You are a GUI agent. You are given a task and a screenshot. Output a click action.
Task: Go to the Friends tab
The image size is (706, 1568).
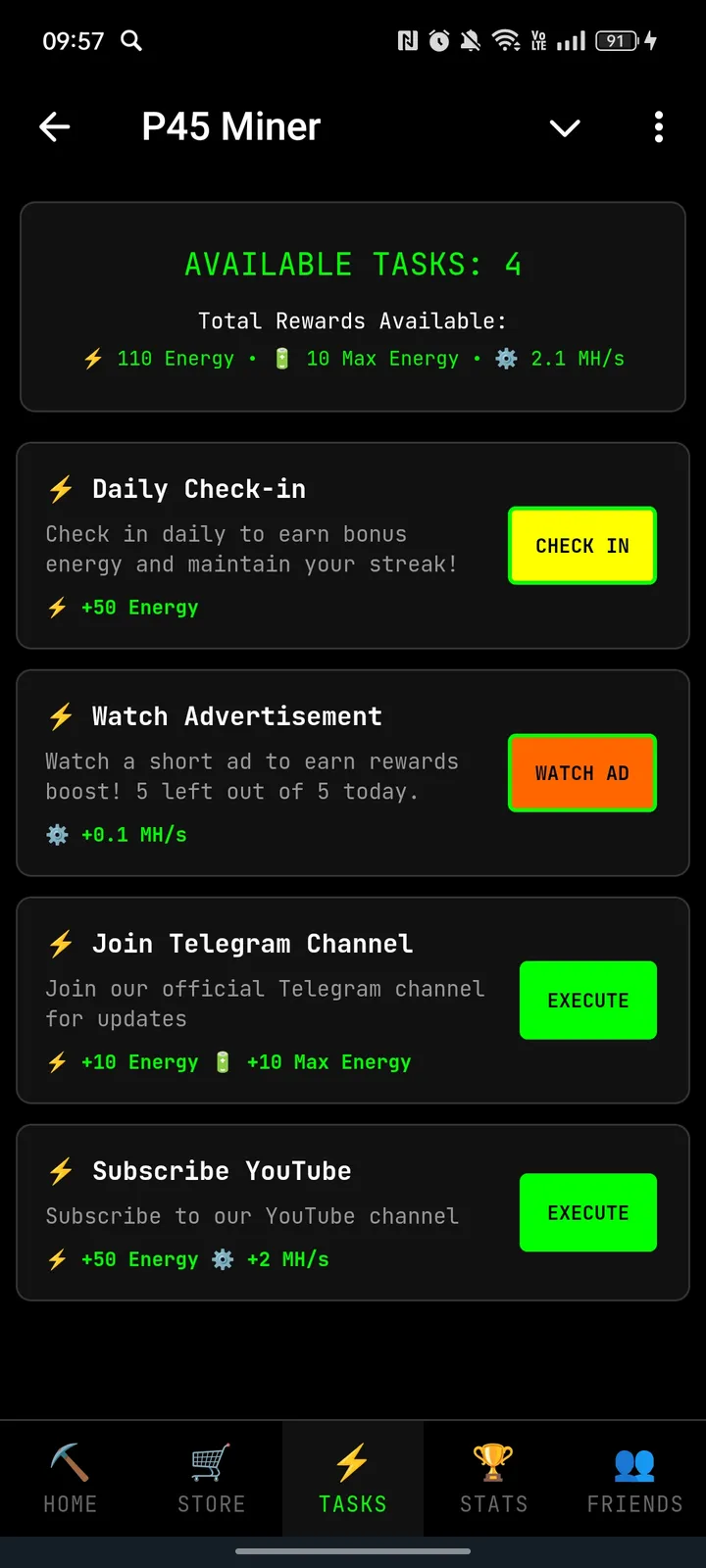tap(634, 1480)
